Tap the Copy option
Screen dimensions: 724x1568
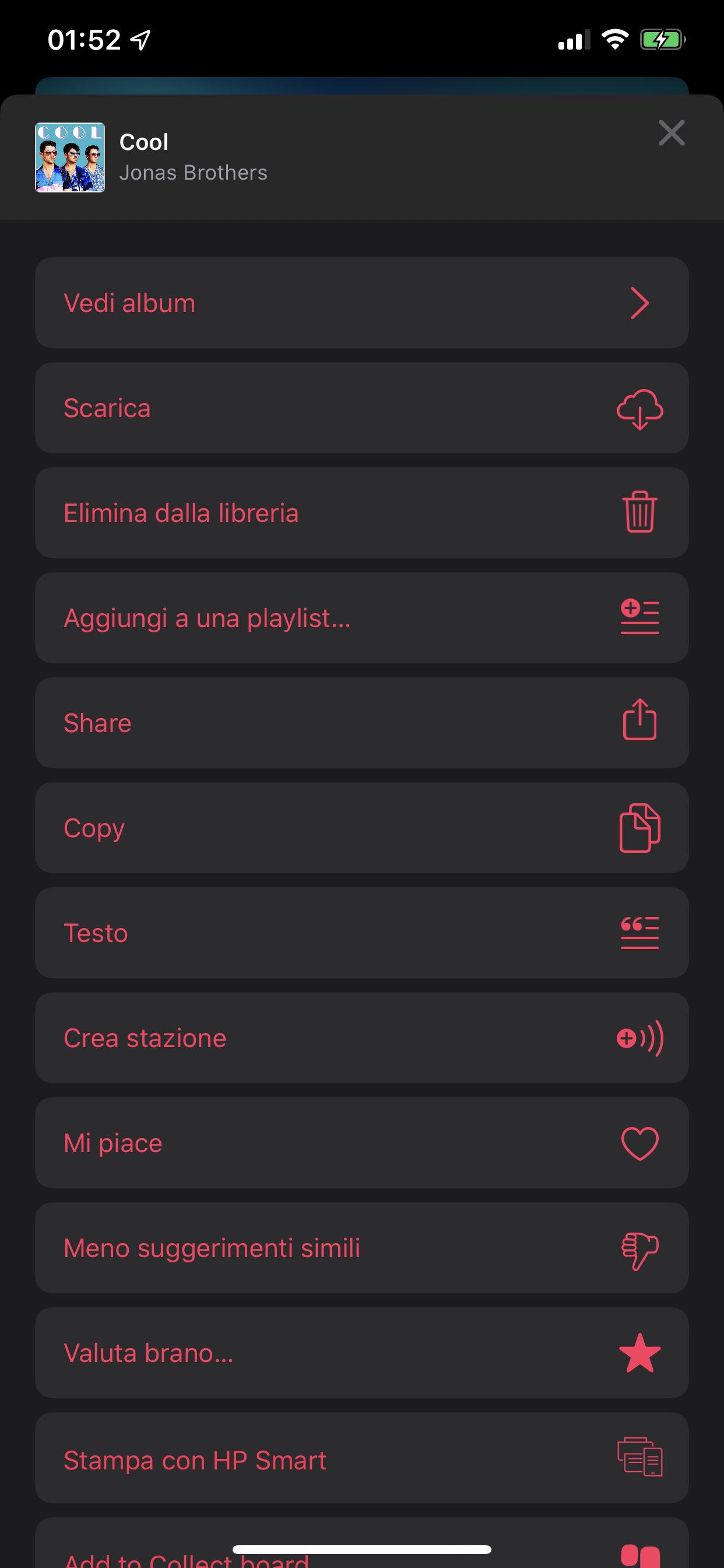pos(361,828)
